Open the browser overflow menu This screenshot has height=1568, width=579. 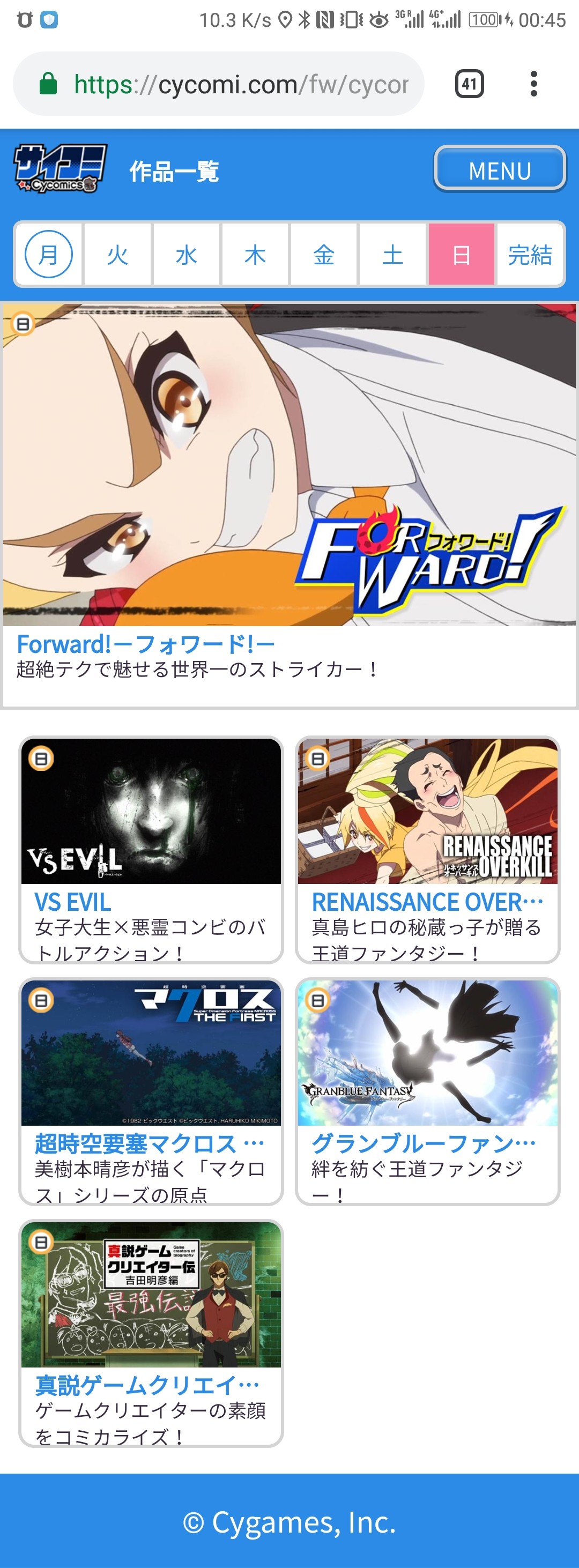click(533, 84)
